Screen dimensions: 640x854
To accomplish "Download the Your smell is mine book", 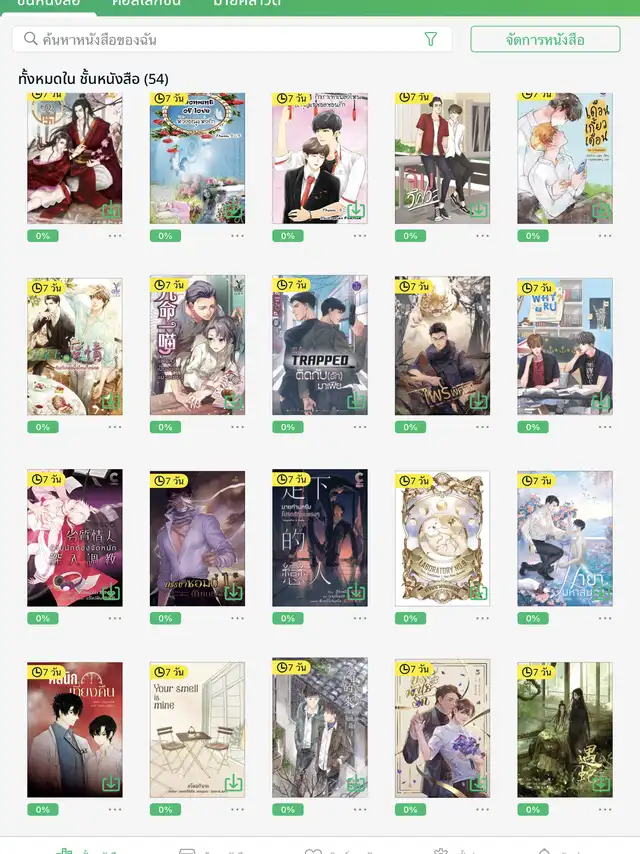I will (233, 783).
